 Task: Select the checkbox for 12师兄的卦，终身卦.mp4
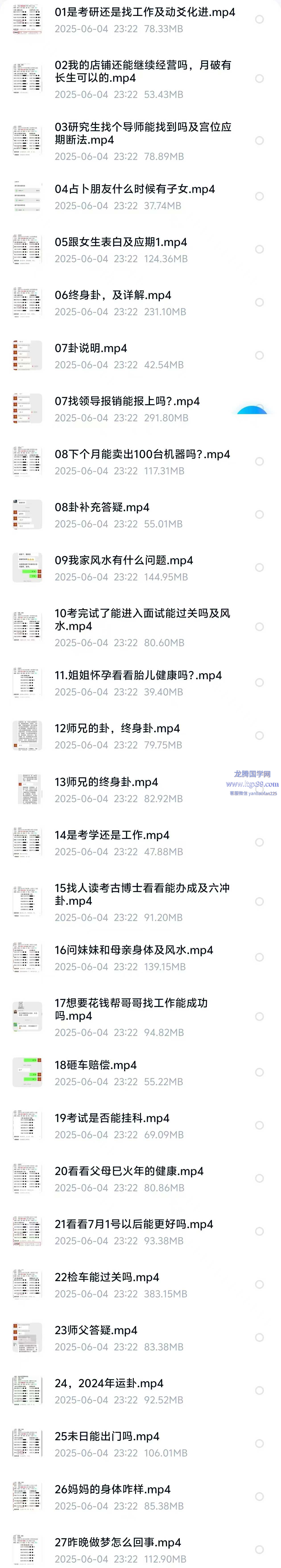[260, 735]
